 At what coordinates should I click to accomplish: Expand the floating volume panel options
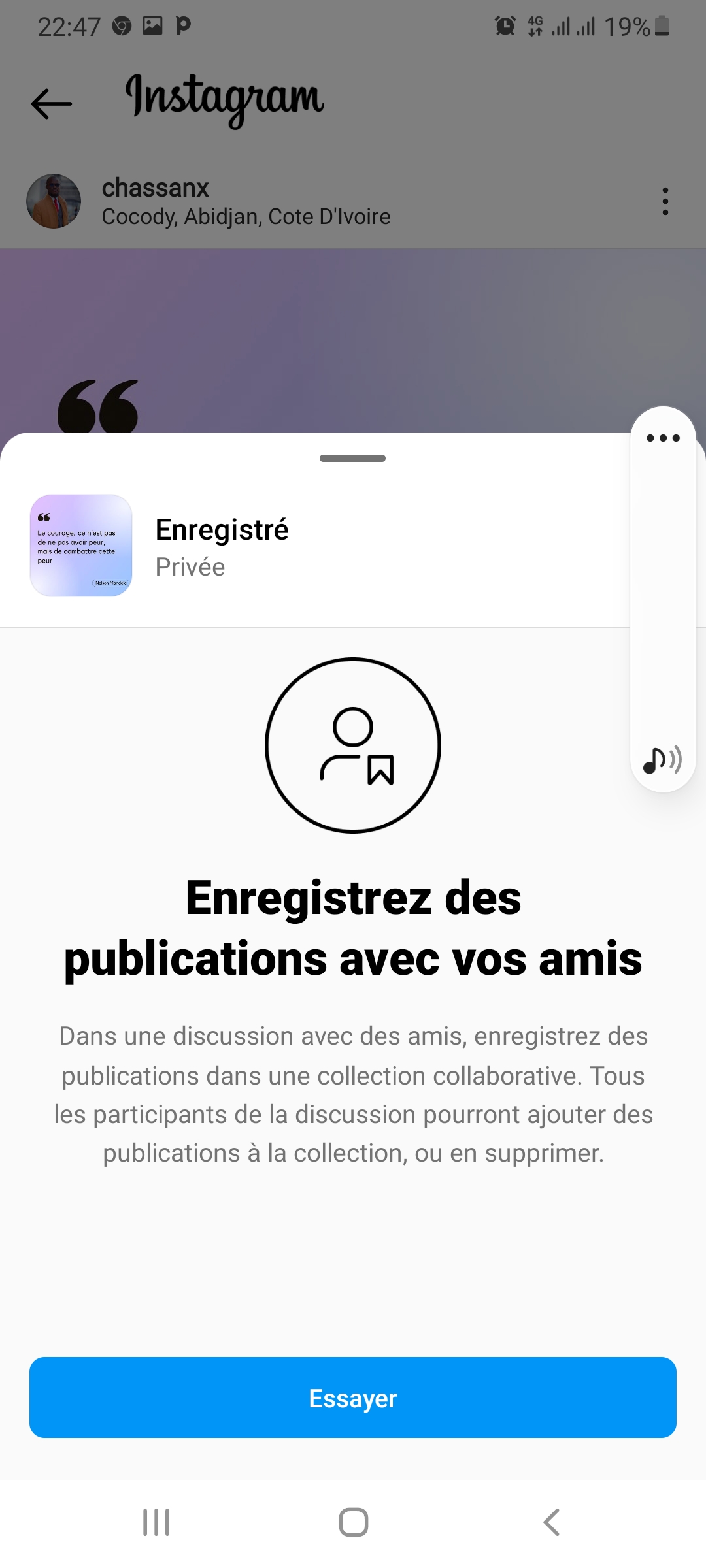663,438
